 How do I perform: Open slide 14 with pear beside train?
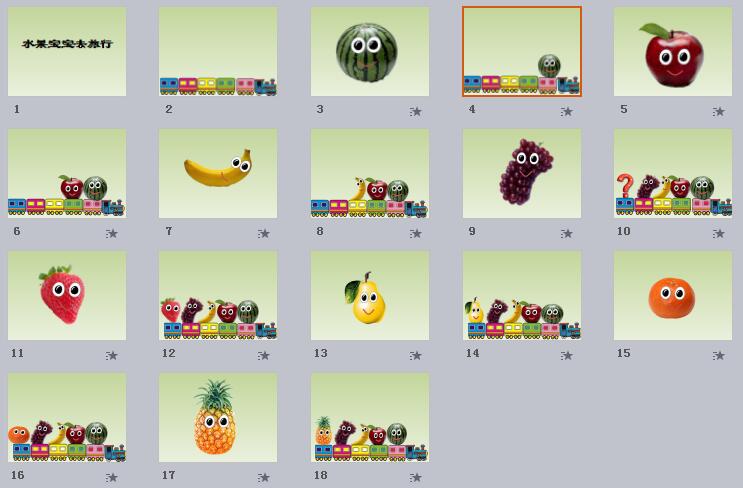(x=522, y=296)
